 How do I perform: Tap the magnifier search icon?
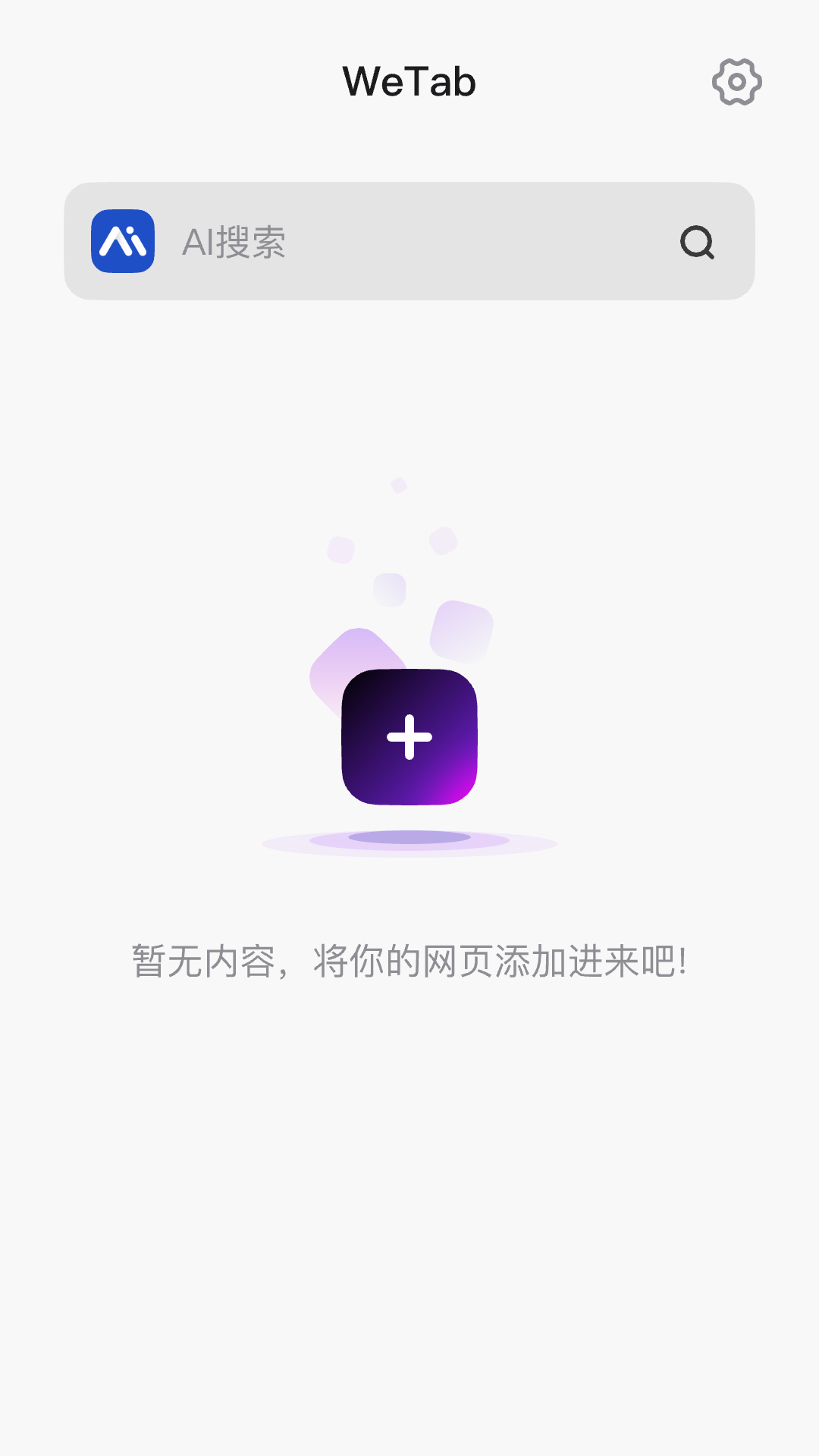[697, 243]
